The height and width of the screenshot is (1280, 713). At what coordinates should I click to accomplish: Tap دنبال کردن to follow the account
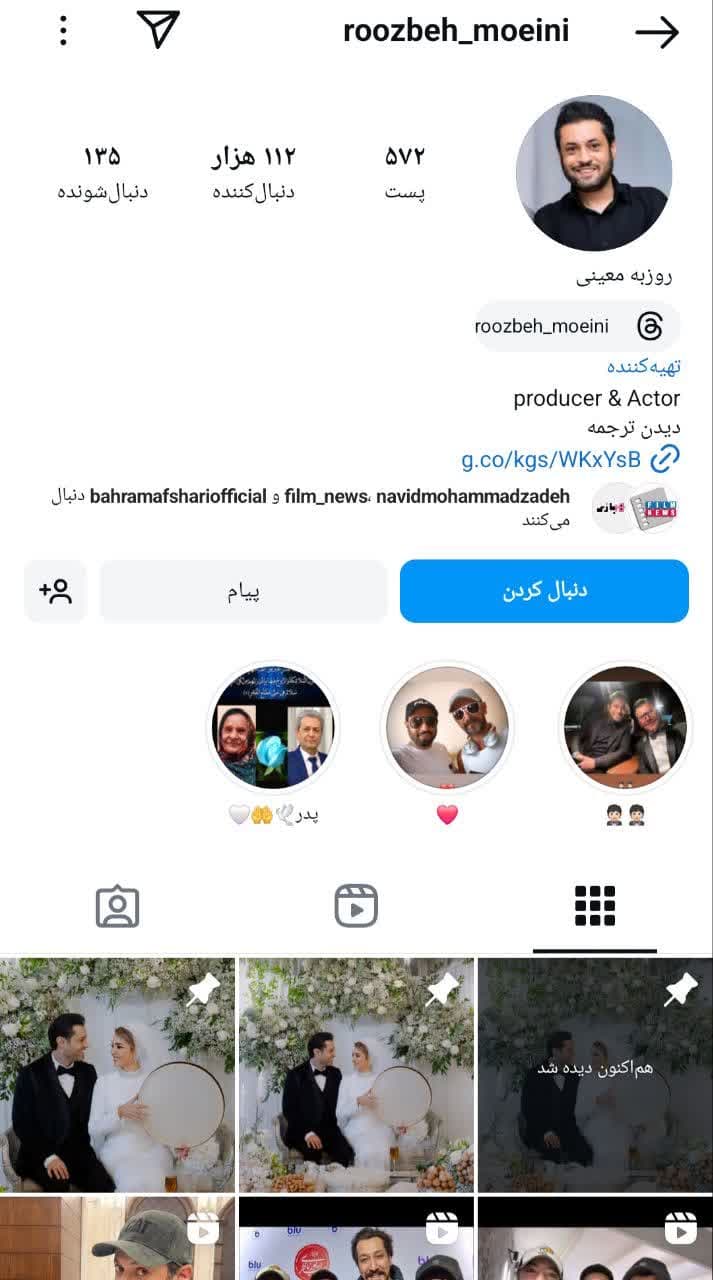(544, 591)
